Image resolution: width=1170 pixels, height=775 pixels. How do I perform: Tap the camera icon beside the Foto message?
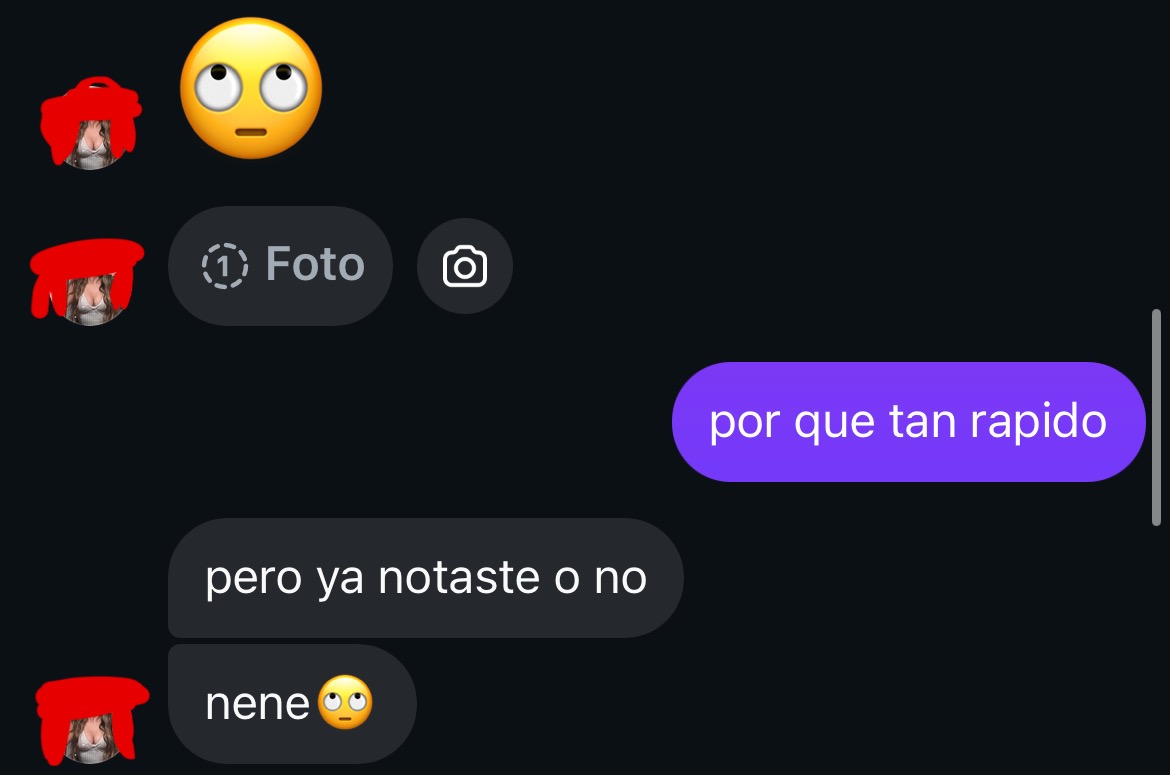[x=464, y=267]
